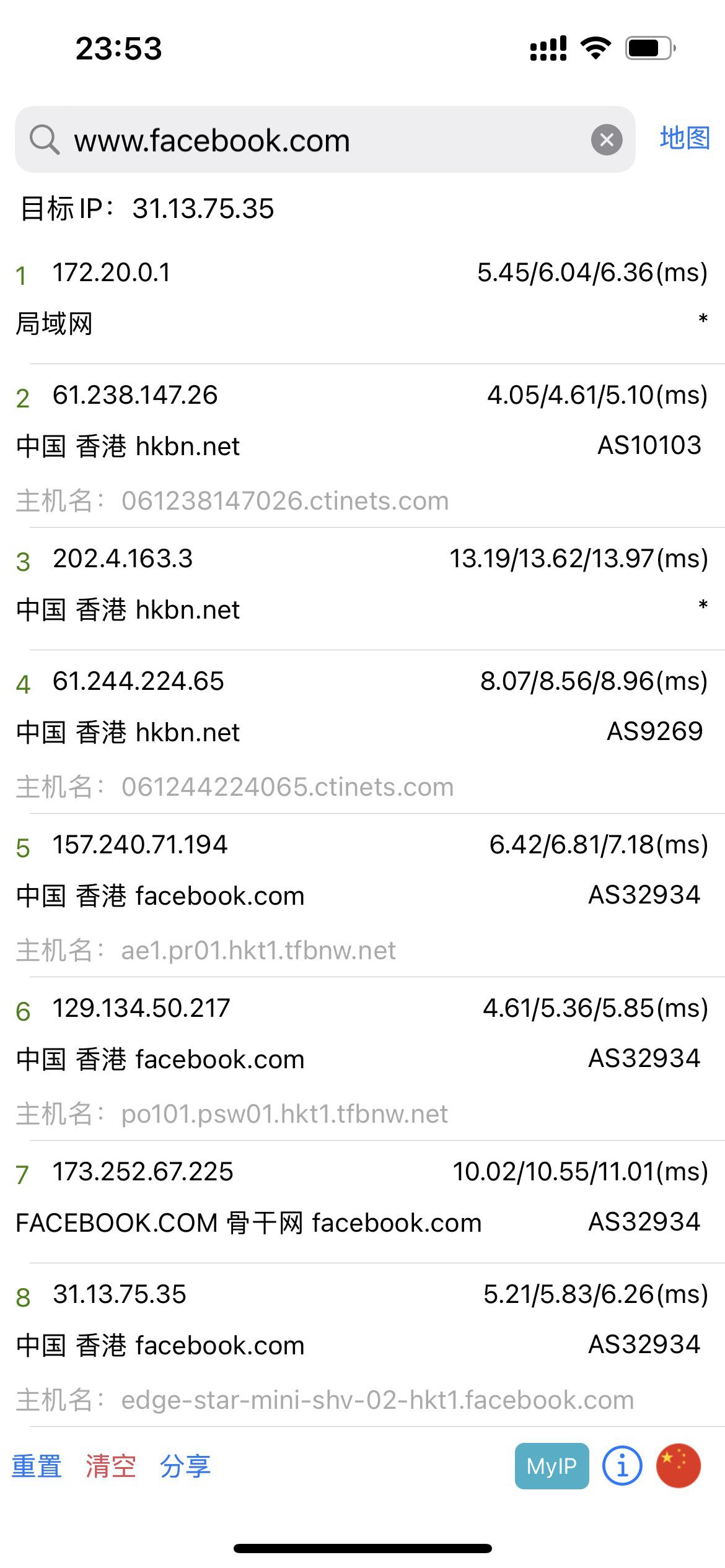Select hop 8 row 31.13.75.35
Image resolution: width=725 pixels, height=1568 pixels.
[x=362, y=1345]
